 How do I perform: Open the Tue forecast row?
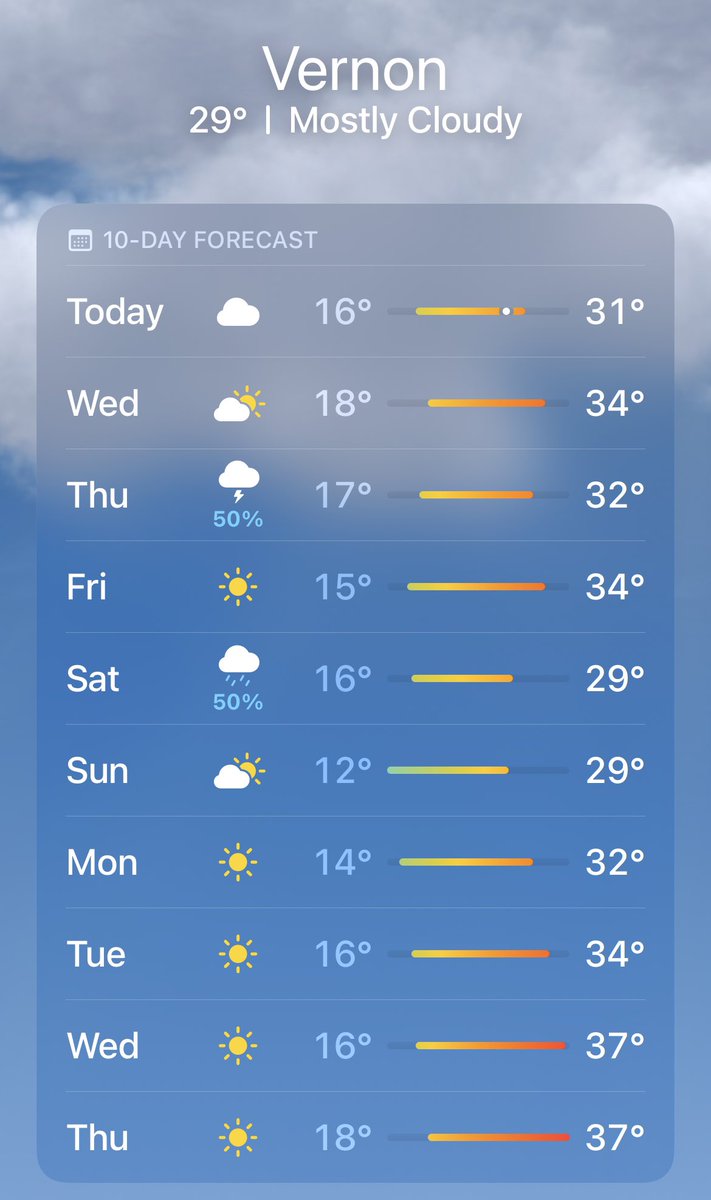pyautogui.click(x=355, y=954)
